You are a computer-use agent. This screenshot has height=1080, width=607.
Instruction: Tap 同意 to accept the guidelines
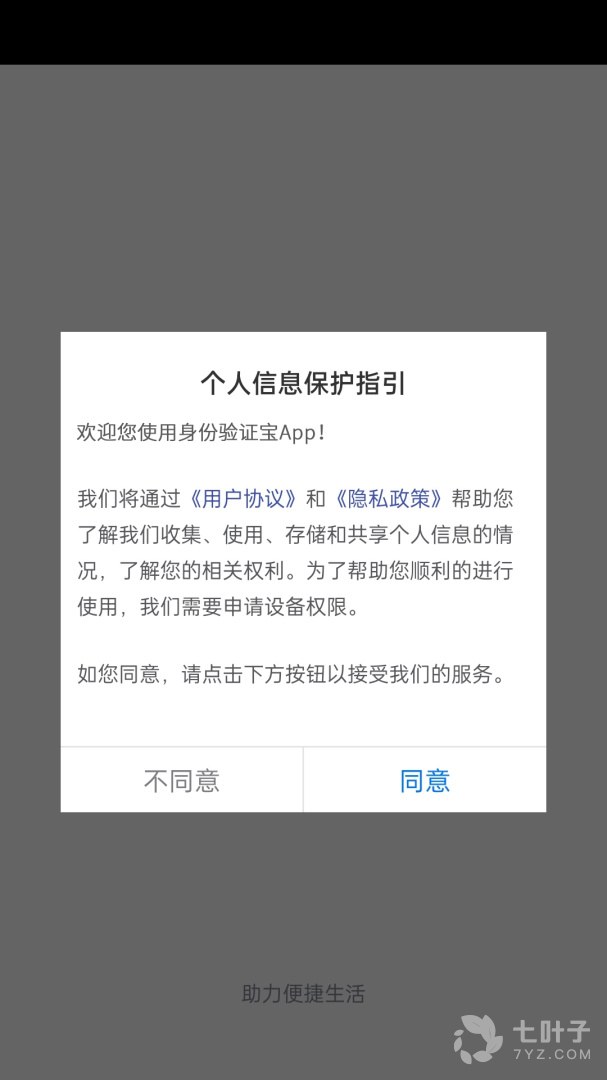(425, 780)
